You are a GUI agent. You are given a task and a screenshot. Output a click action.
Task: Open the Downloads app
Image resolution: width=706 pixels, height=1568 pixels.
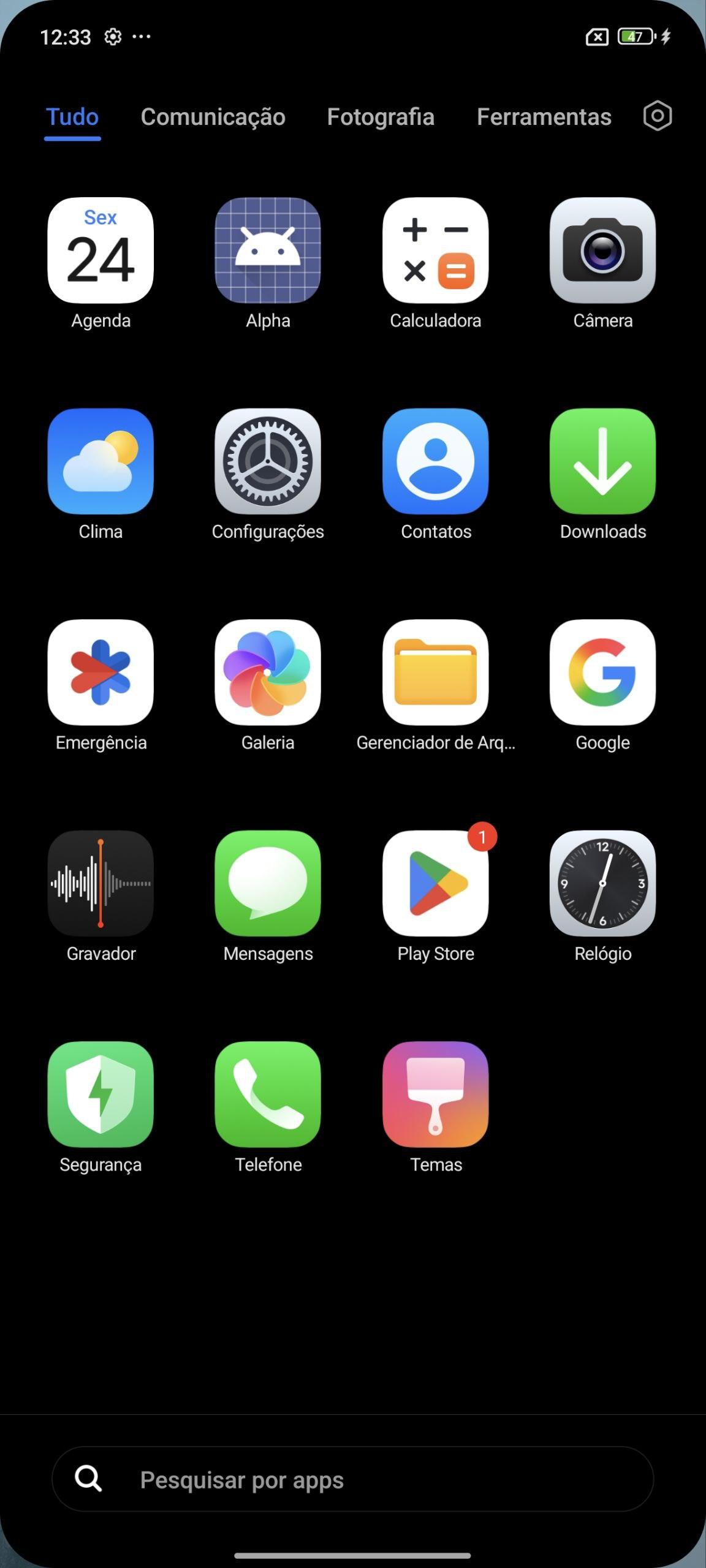[x=602, y=461]
